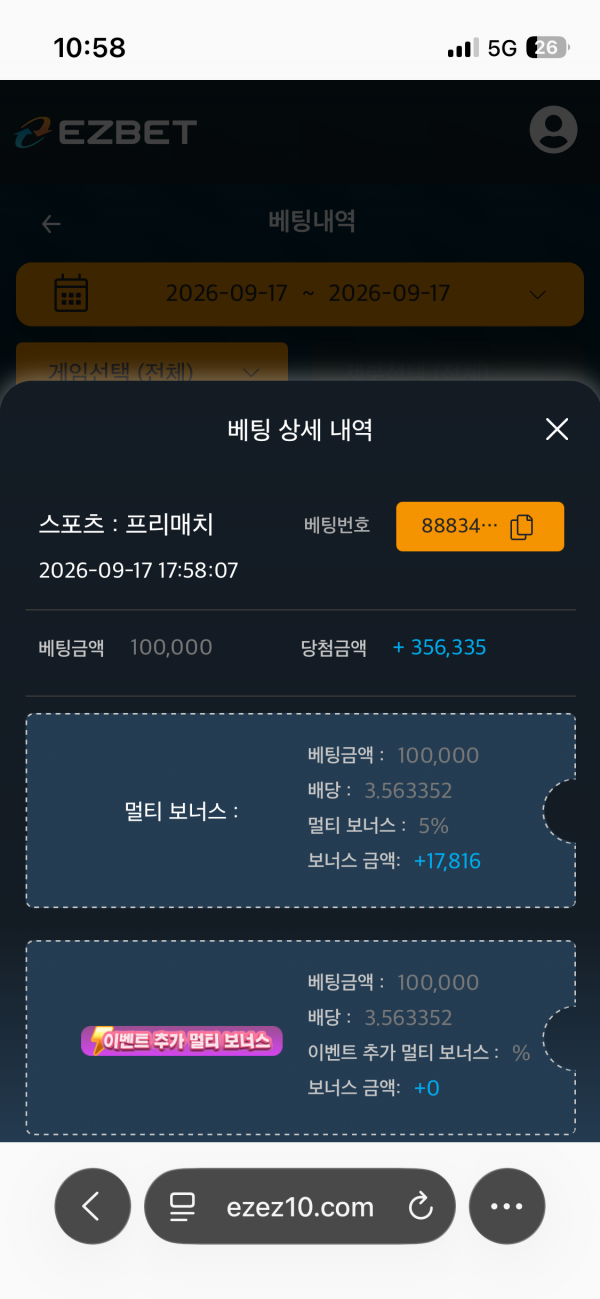Copy the betting number 88834
The width and height of the screenshot is (600, 1299).
pyautogui.click(x=480, y=527)
